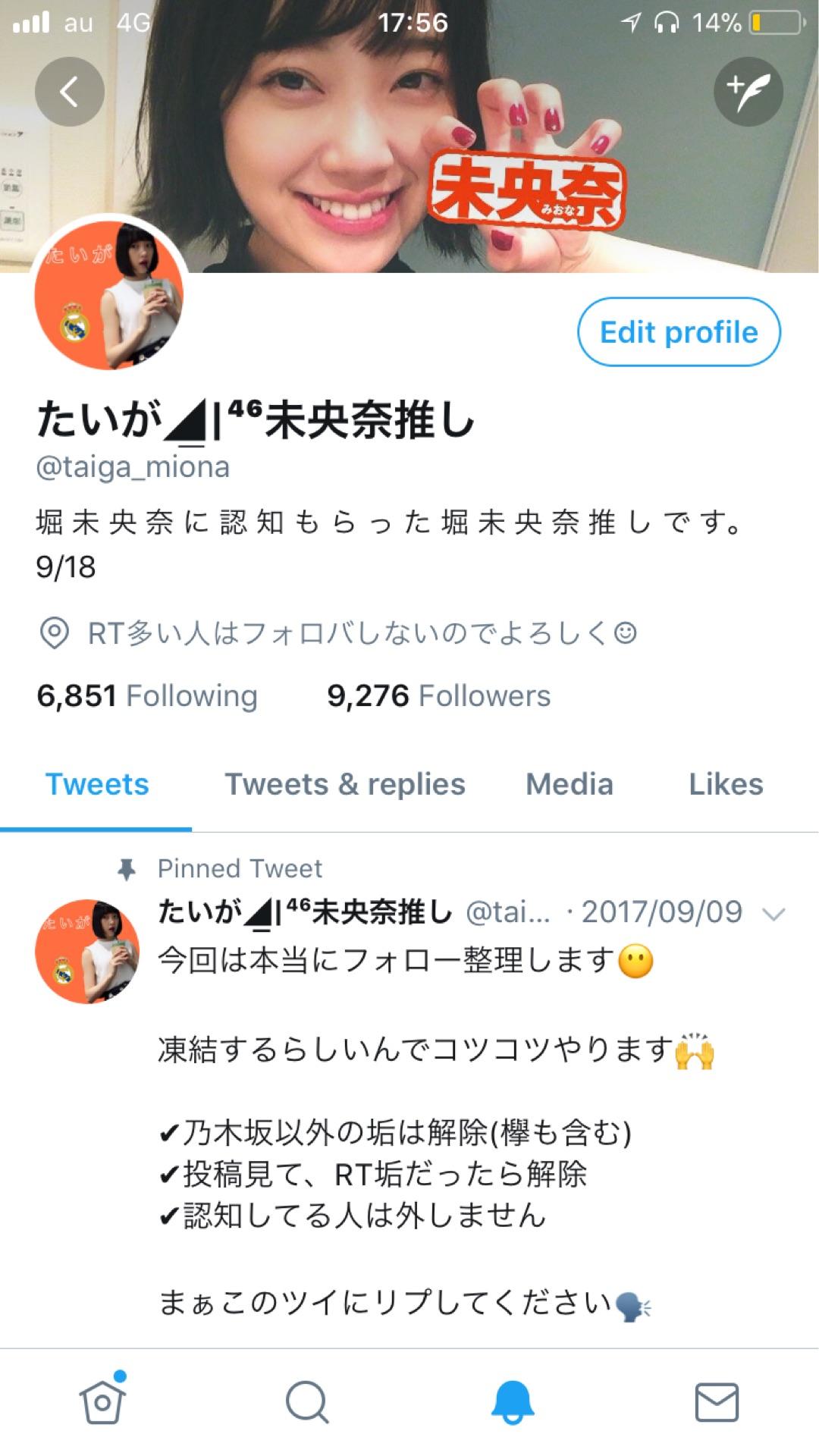Image resolution: width=819 pixels, height=1456 pixels.
Task: Tap the Edit profile button
Action: (x=679, y=332)
